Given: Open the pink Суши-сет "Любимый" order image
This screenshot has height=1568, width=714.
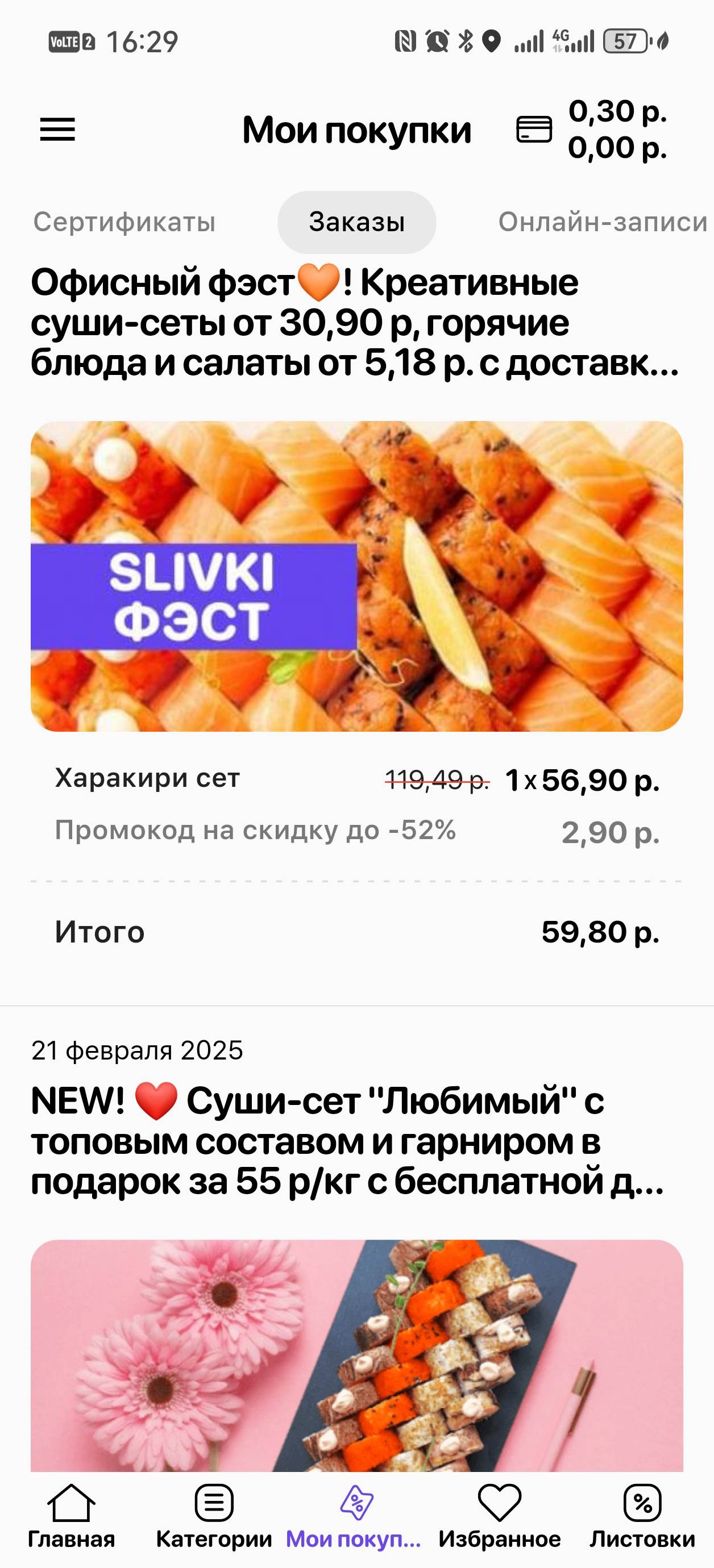Looking at the screenshot, I should (x=356, y=1355).
